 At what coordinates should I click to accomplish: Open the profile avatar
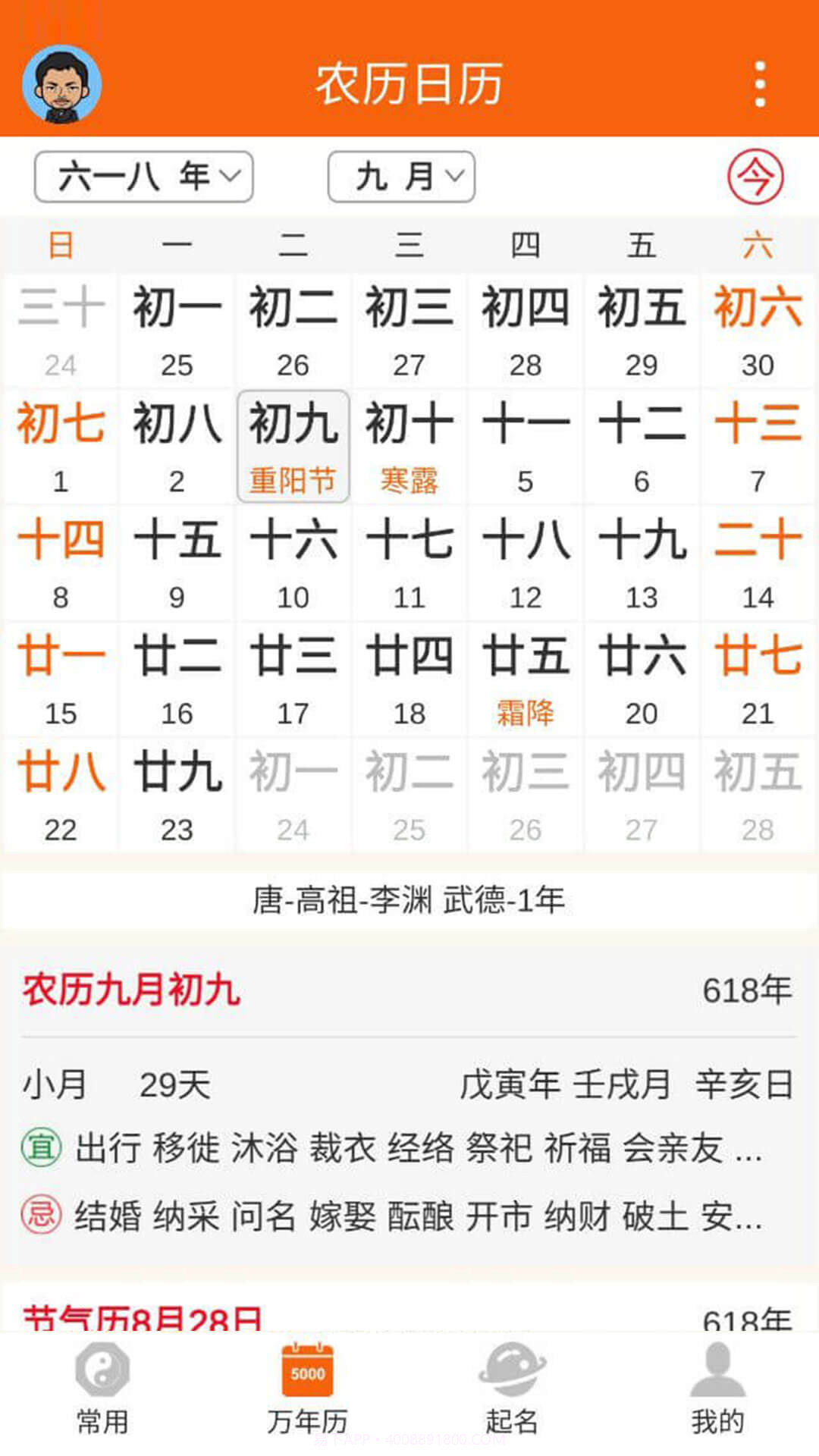tap(61, 84)
